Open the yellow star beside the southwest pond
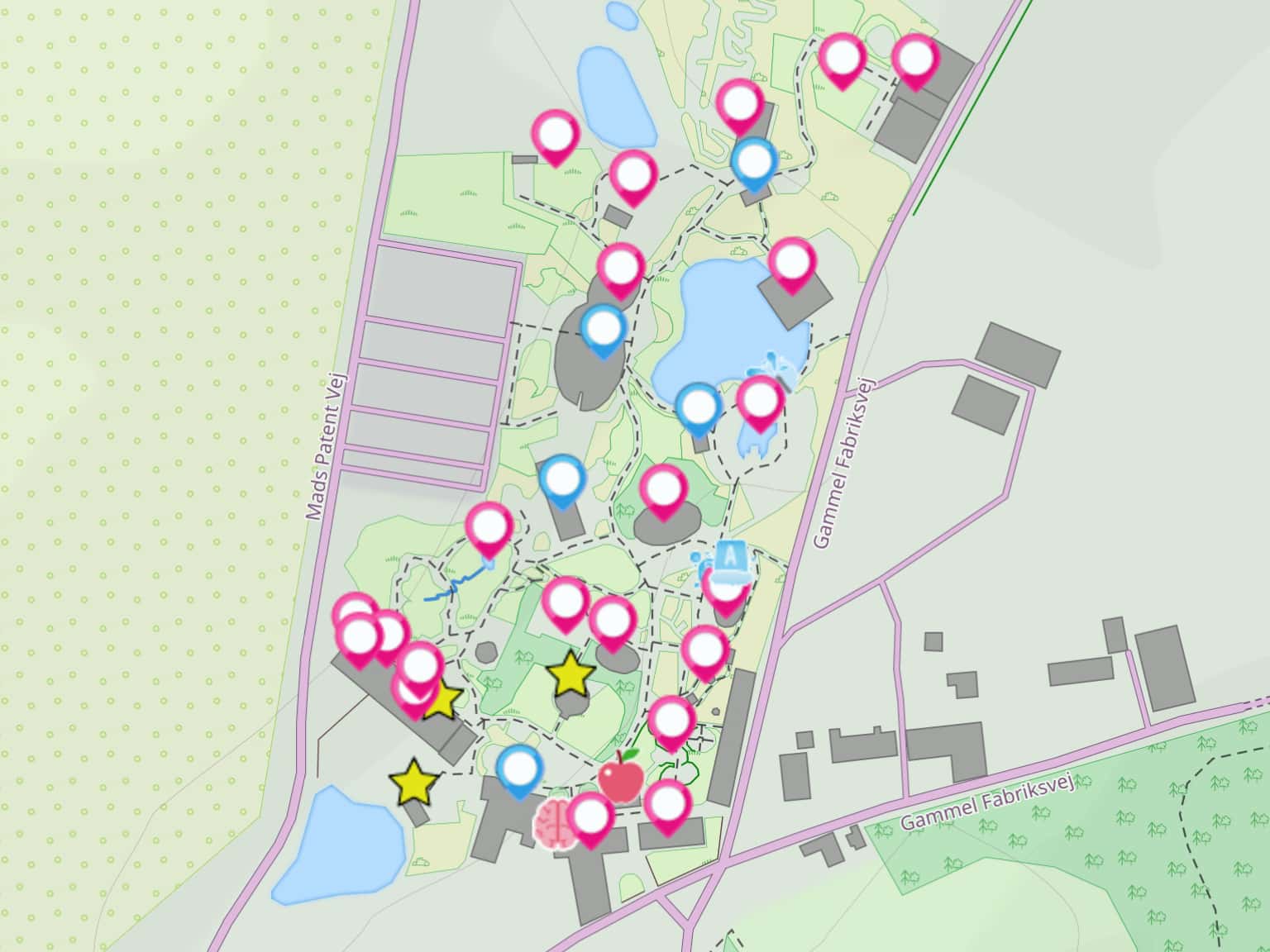1270x952 pixels. point(413,784)
